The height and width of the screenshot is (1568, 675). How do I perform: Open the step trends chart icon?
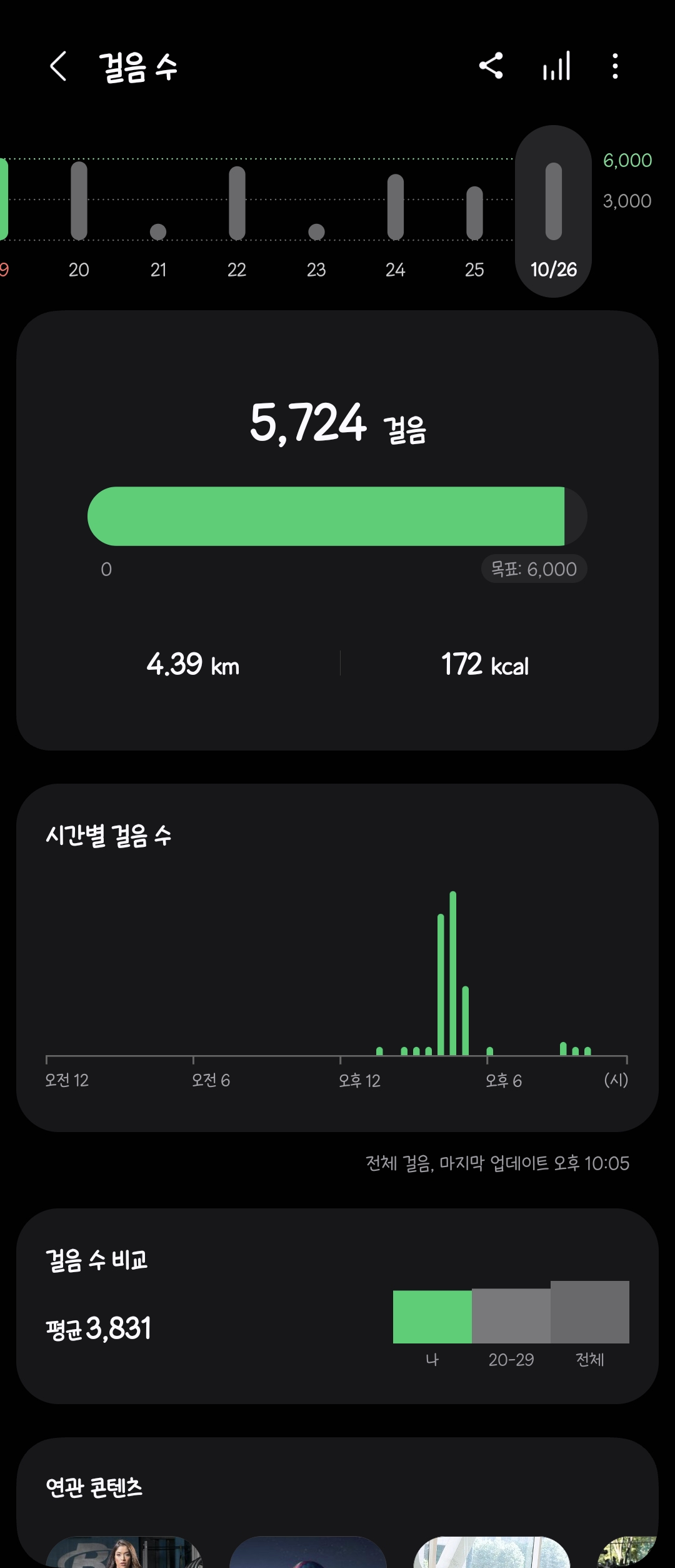[556, 66]
